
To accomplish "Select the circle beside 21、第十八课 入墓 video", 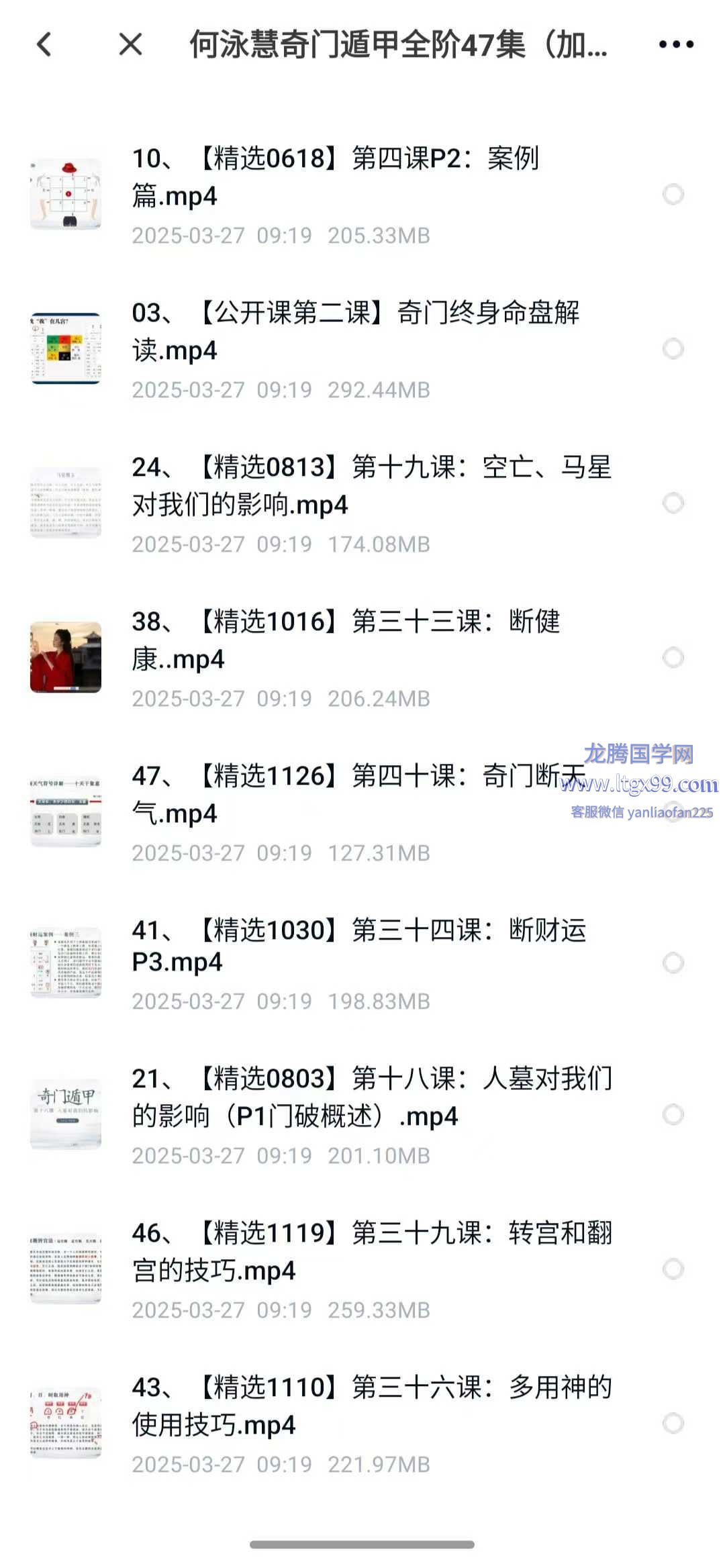I will coord(673,1115).
